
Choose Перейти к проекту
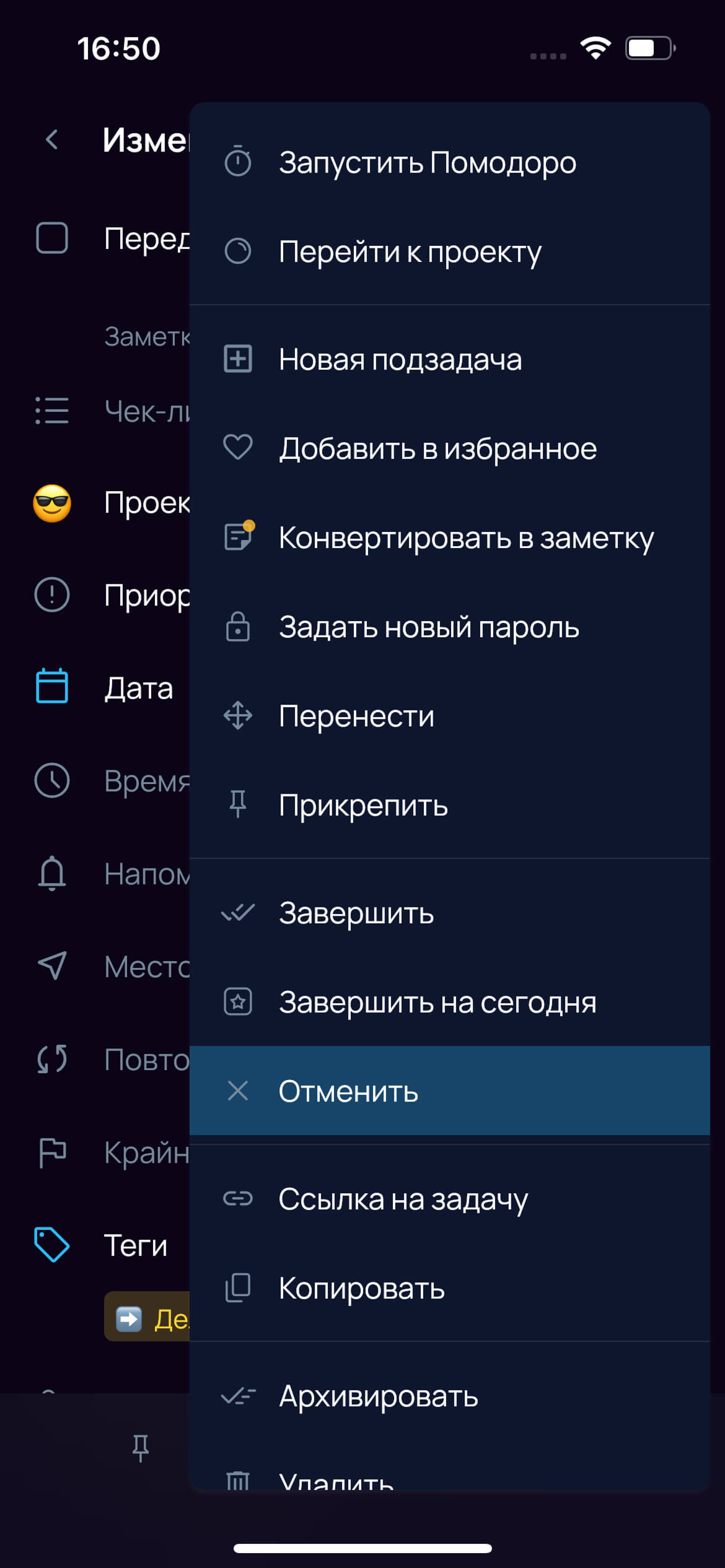(x=449, y=251)
